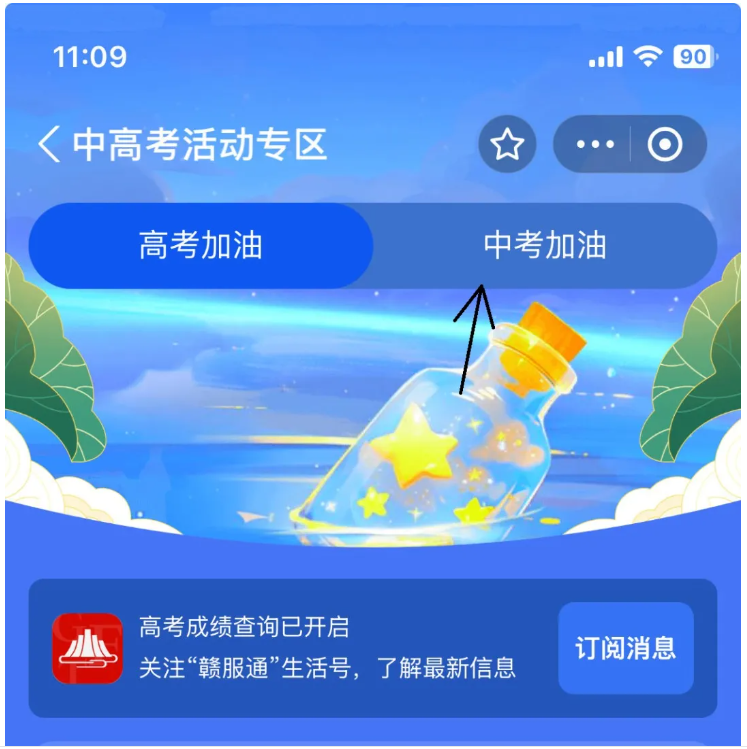The height and width of the screenshot is (749, 747).
Task: Open the three-dot more menu
Action: pyautogui.click(x=596, y=146)
